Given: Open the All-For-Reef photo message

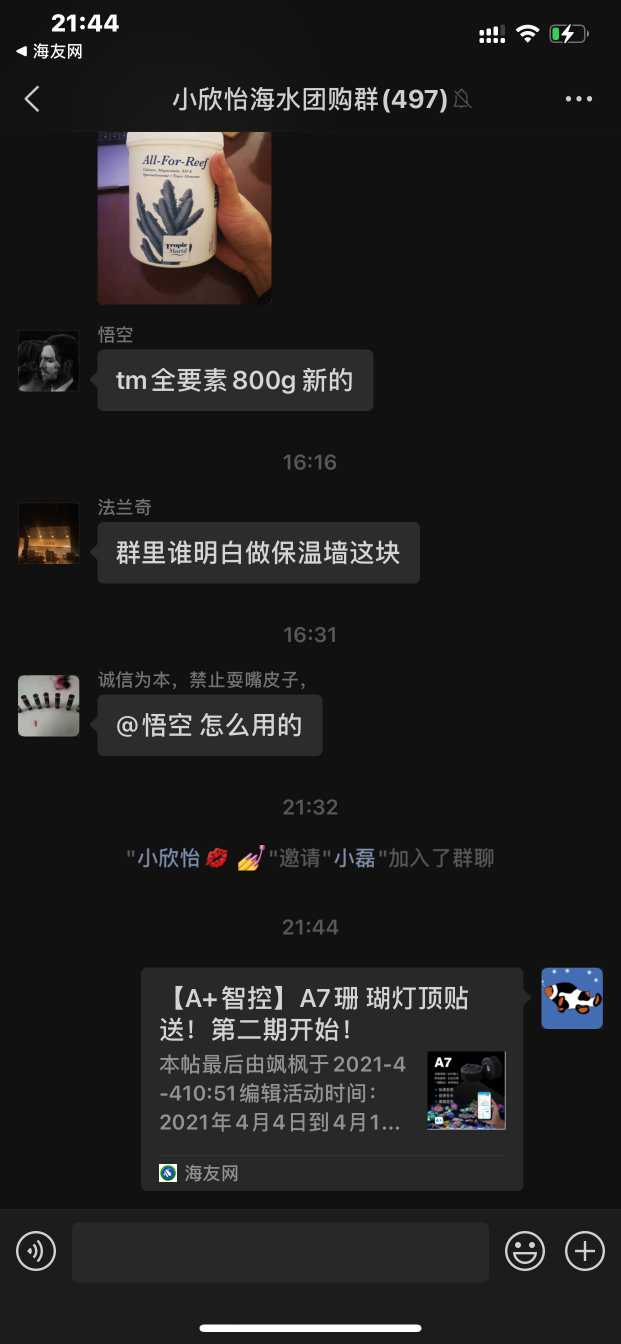Looking at the screenshot, I should coord(184,217).
